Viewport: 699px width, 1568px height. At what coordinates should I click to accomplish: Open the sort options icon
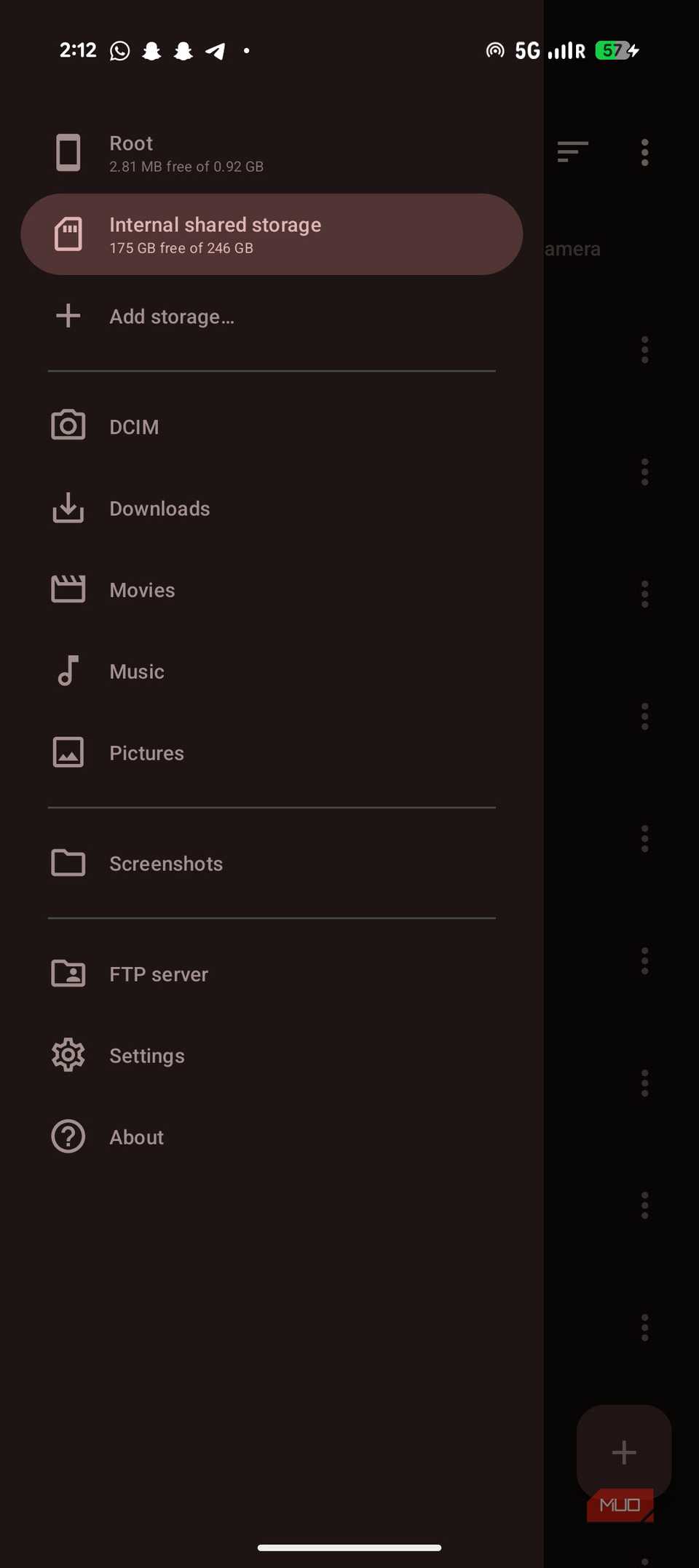pos(572,153)
